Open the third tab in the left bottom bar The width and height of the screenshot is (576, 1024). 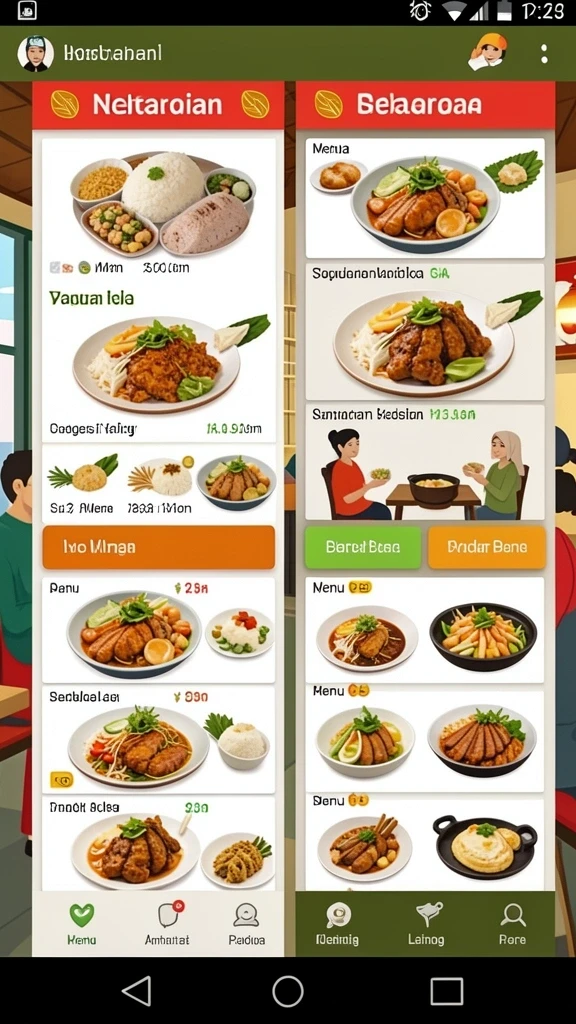click(247, 924)
